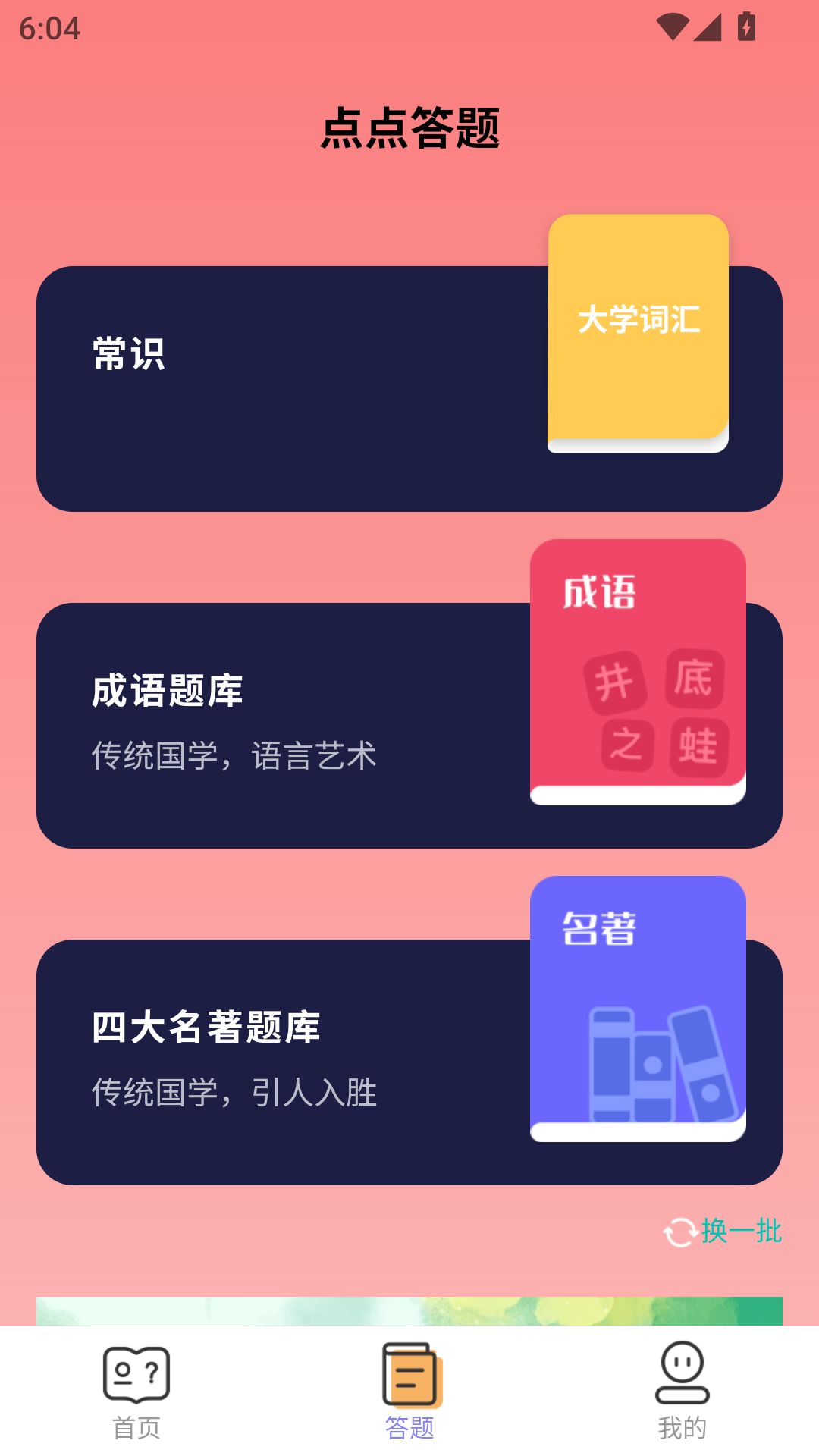Click the 井底之蛙 idiom tiles graphic

click(660, 709)
